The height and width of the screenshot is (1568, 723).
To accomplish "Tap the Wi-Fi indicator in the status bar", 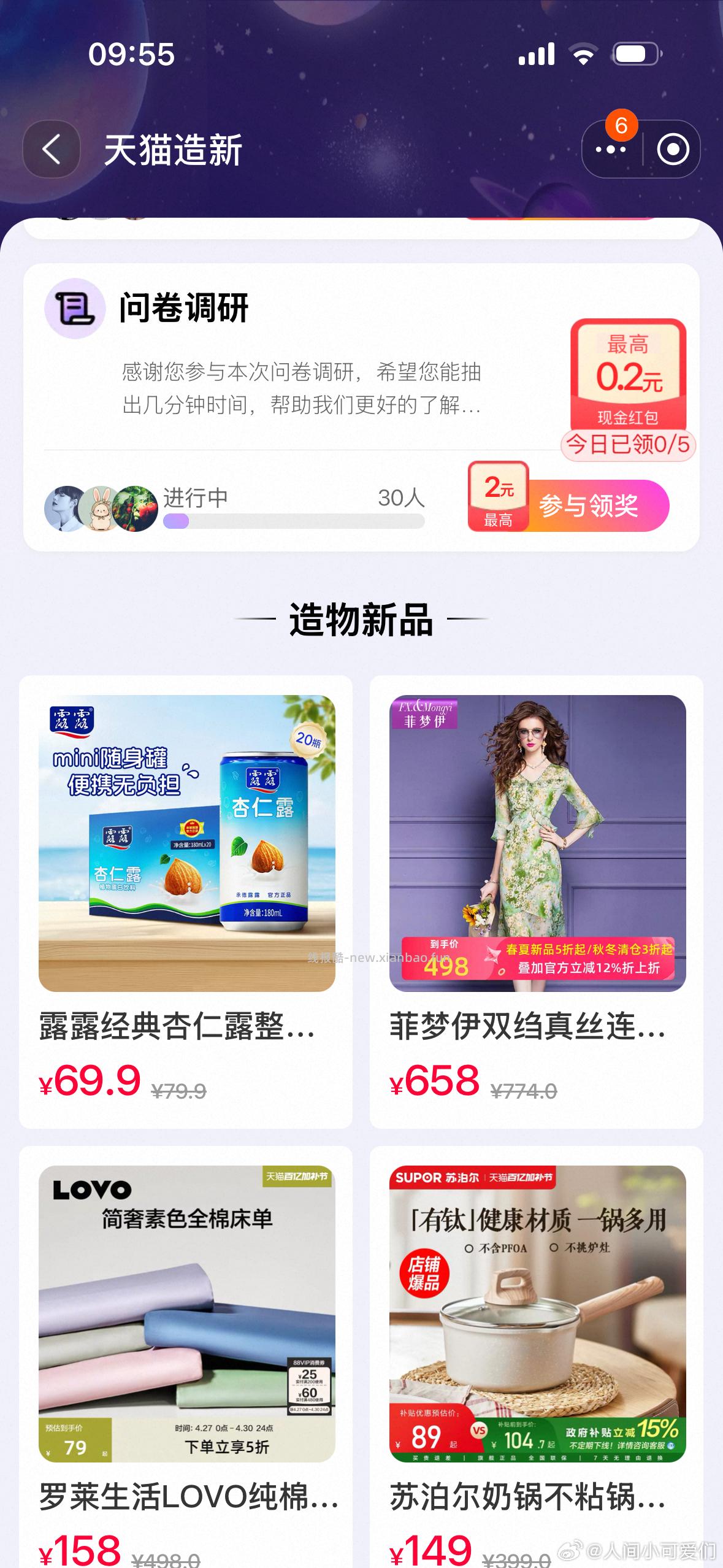I will pyautogui.click(x=584, y=55).
